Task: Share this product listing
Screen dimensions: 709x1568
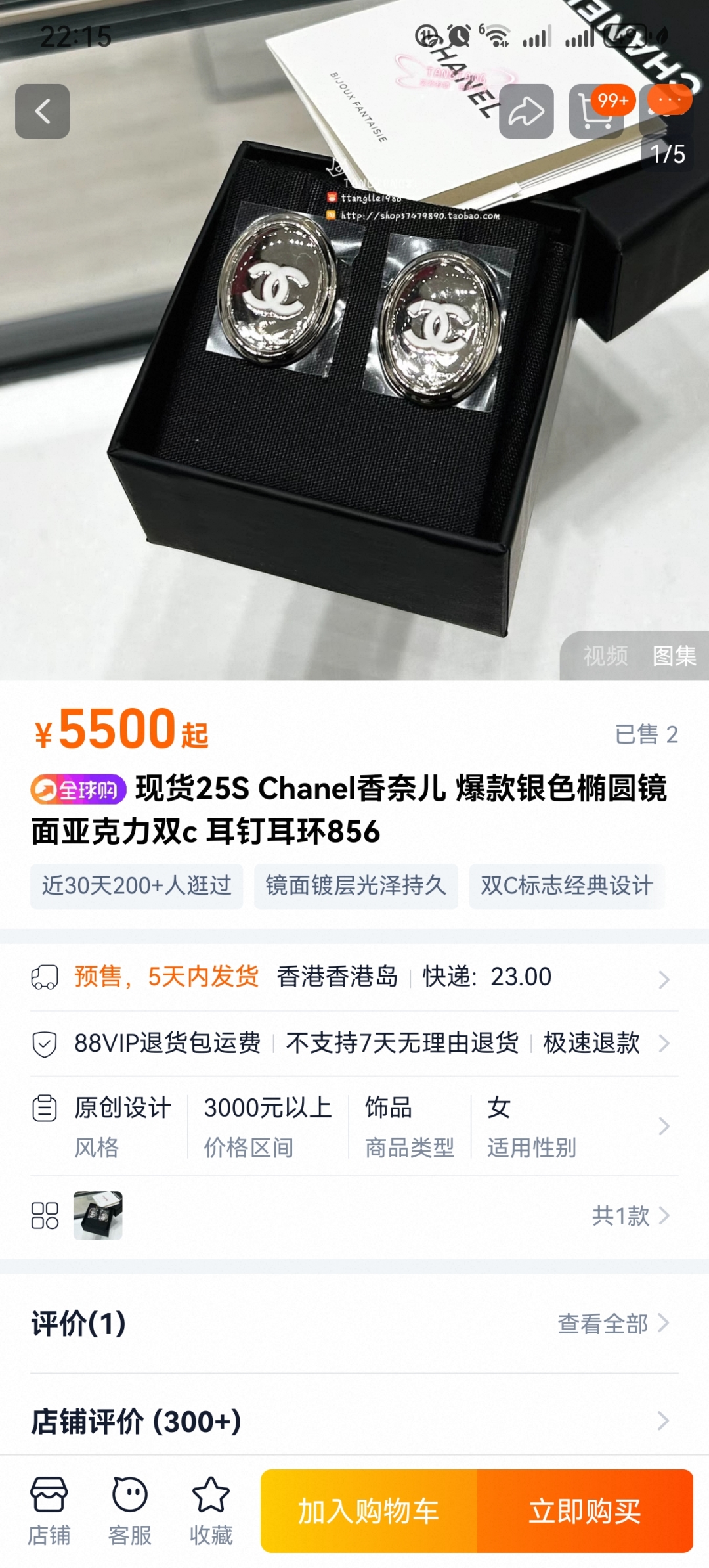Action: point(526,111)
